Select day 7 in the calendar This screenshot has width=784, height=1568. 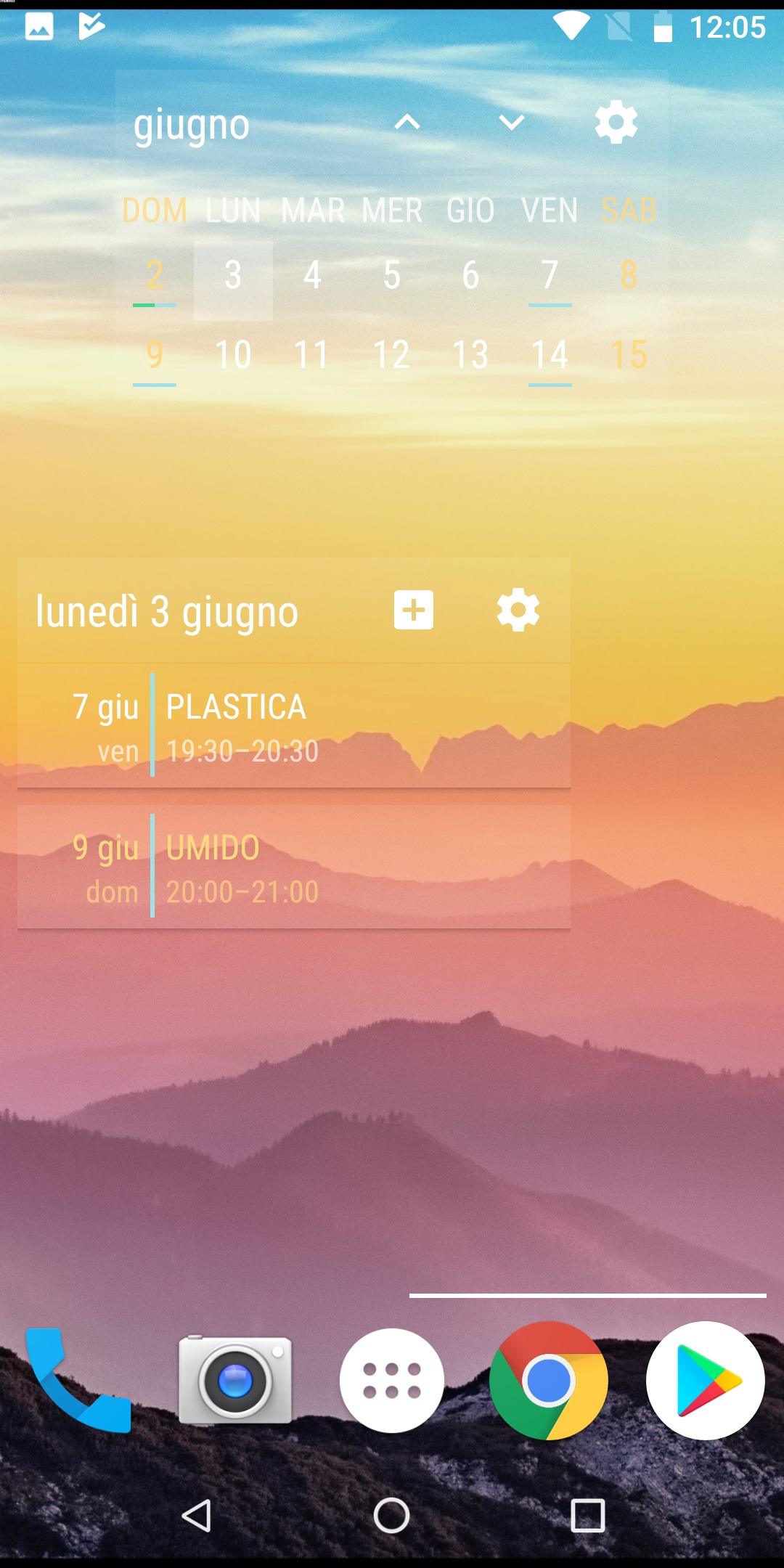click(550, 280)
